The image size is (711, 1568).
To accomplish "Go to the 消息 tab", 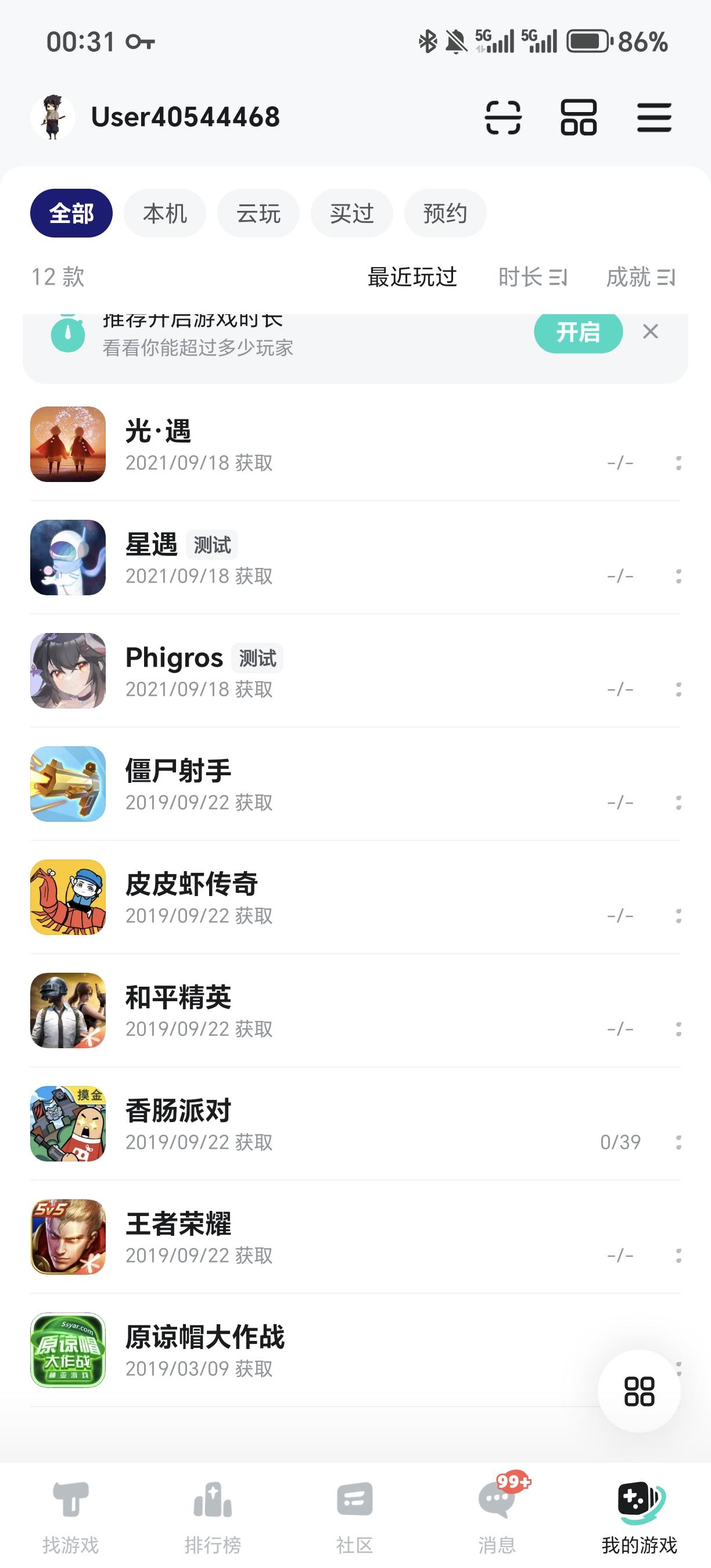I will tap(497, 1517).
